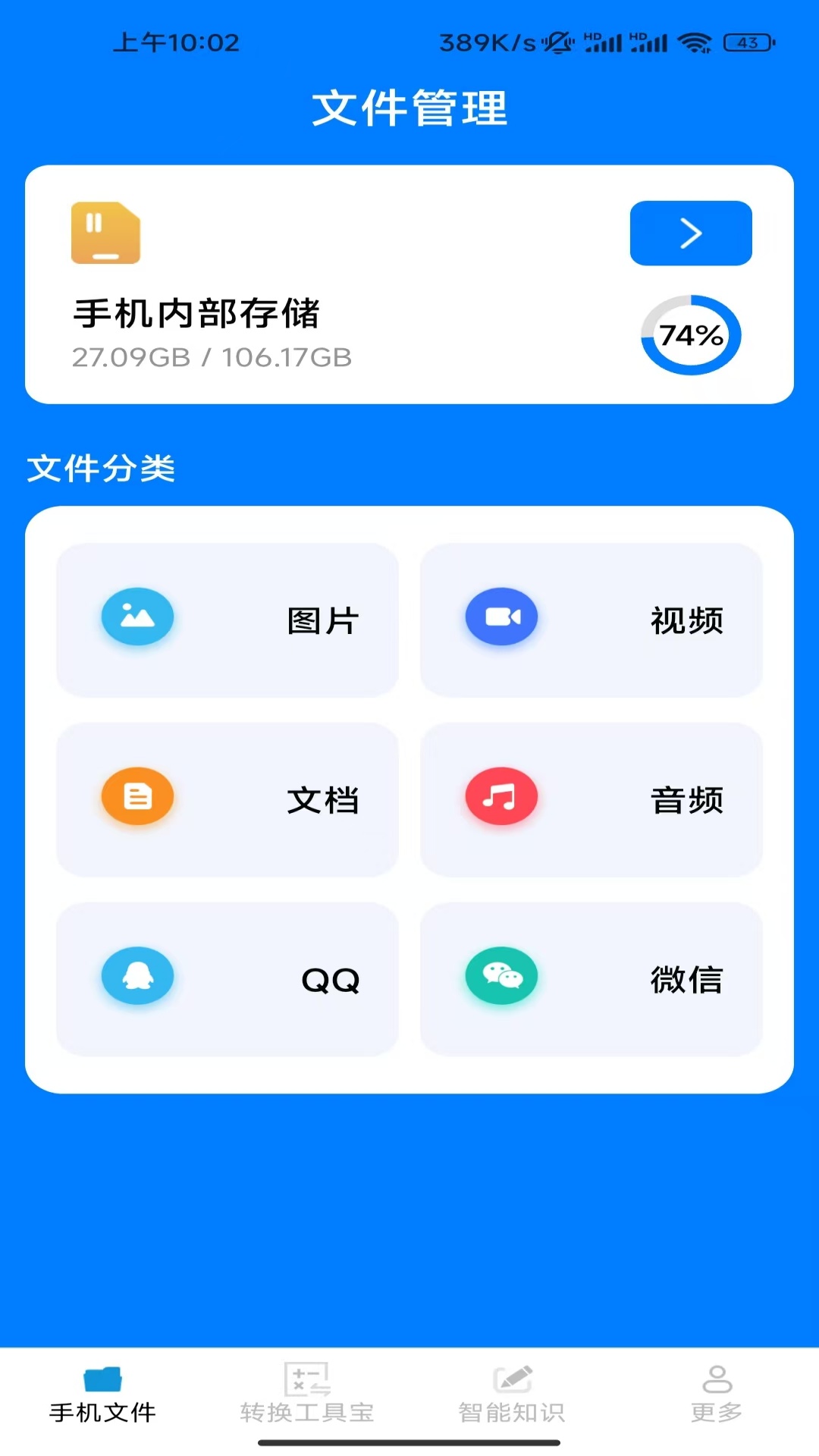This screenshot has width=819, height=1456.
Task: Tap the storage card icon above 手机内部存储
Action: coord(105,234)
